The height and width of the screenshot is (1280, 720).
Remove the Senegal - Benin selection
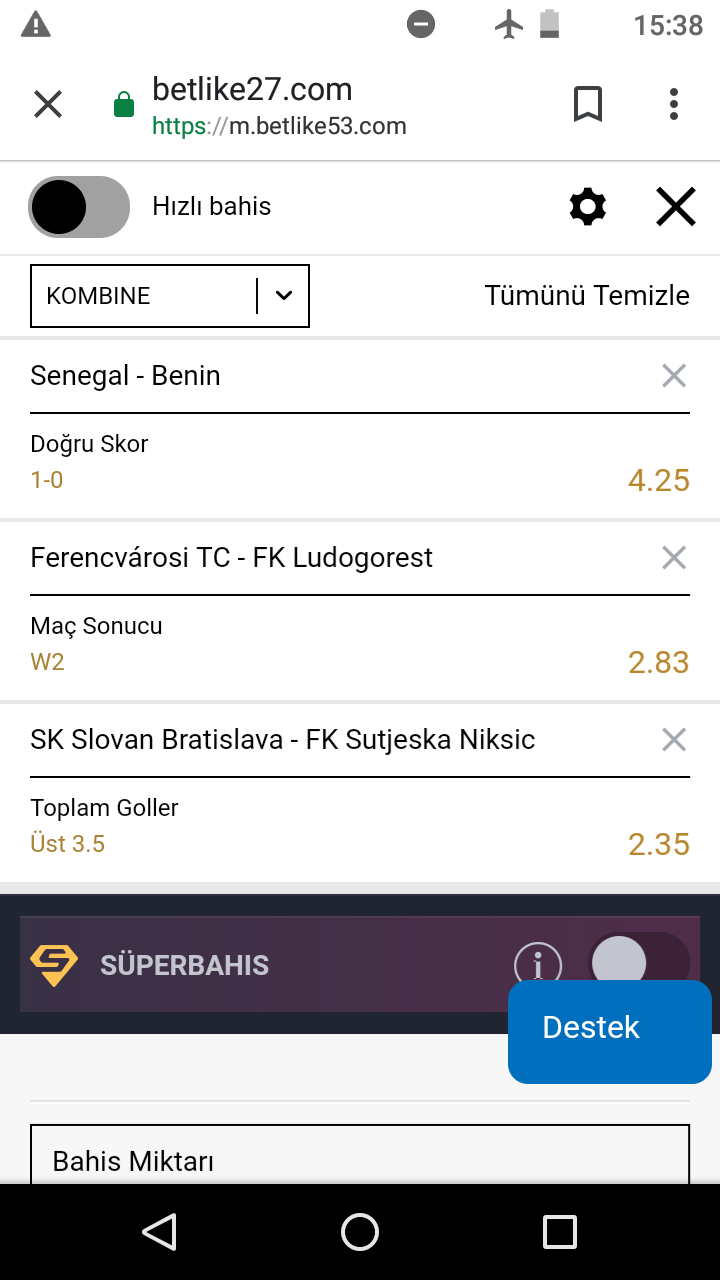(674, 376)
